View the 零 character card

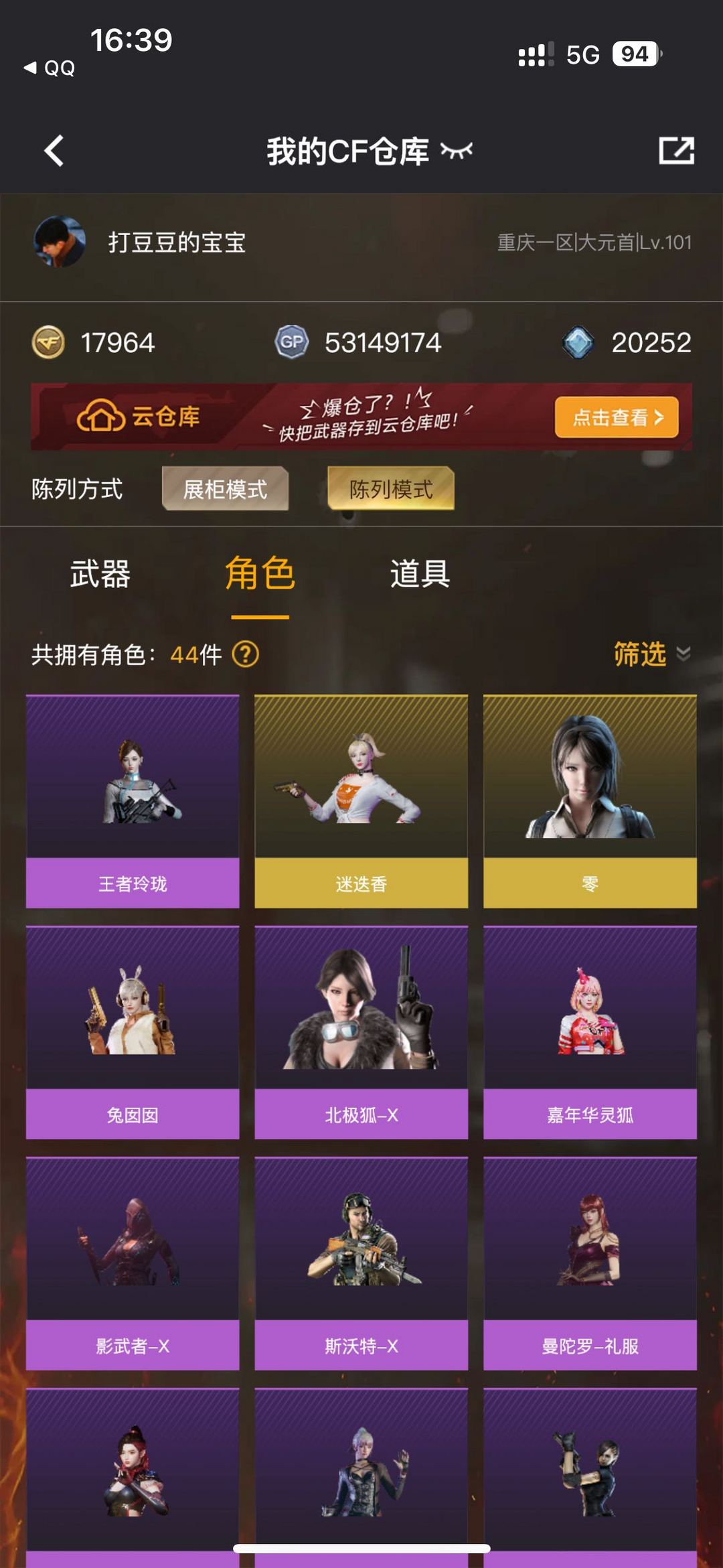pos(590,801)
